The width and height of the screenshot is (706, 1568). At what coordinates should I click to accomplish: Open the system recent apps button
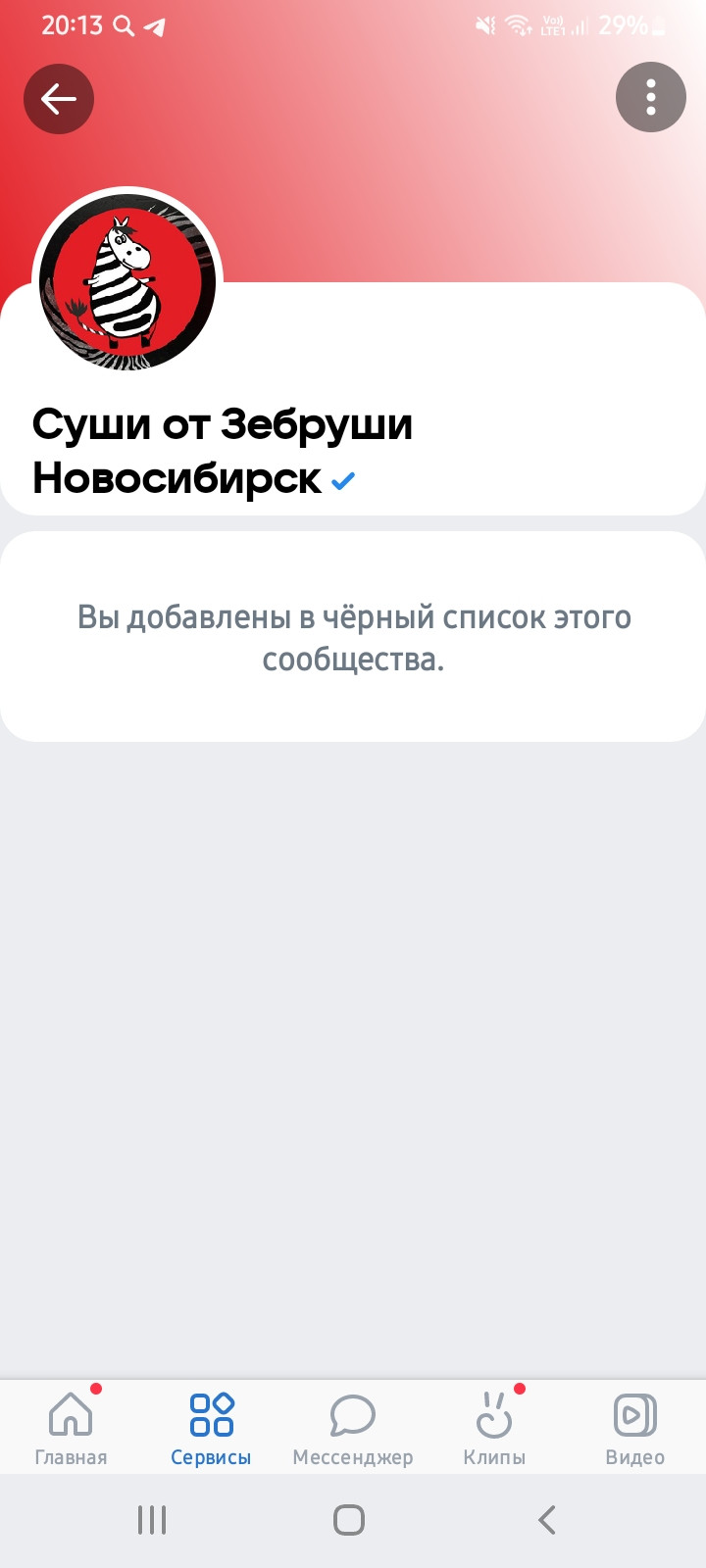(x=152, y=1520)
